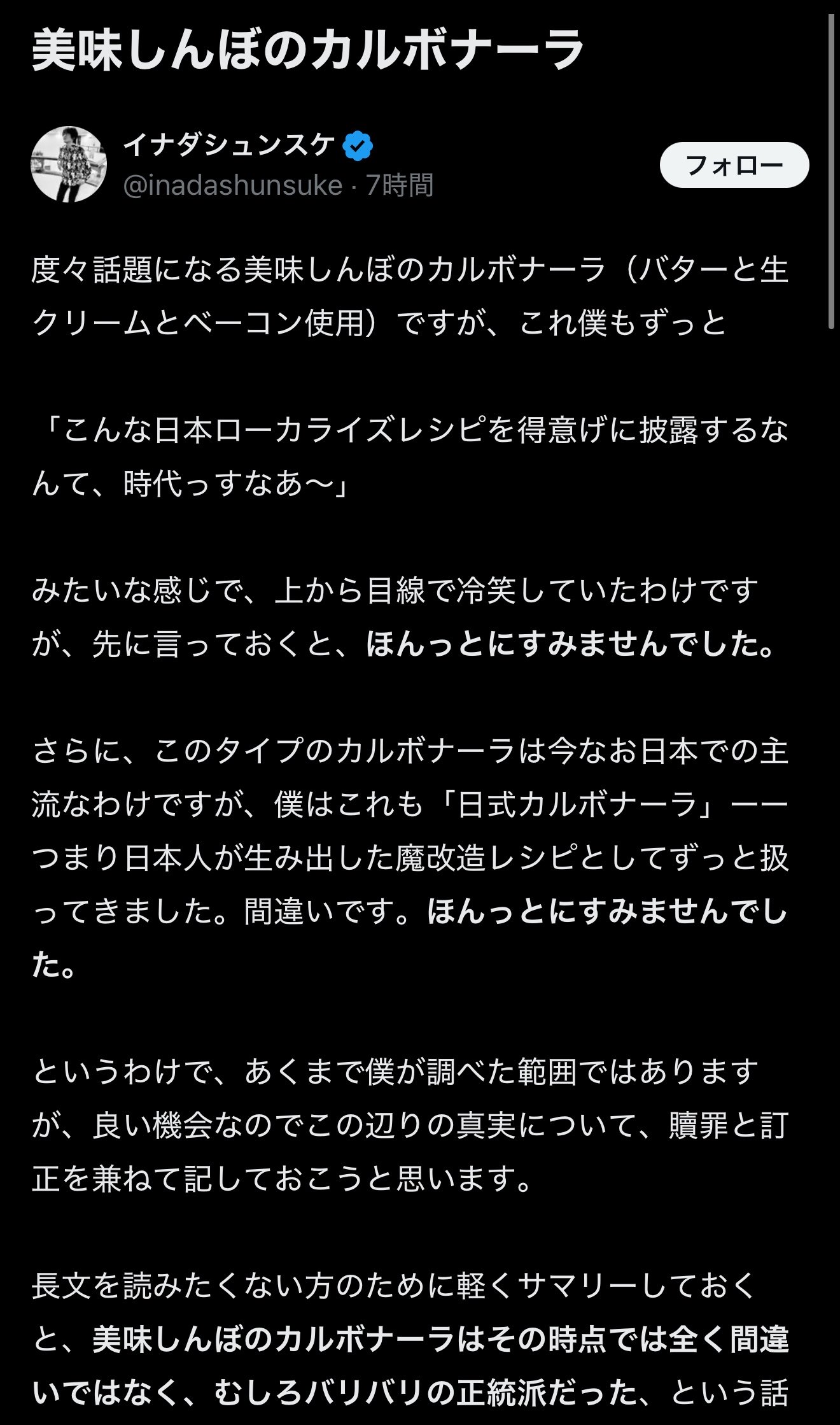This screenshot has width=840, height=1425.
Task: Open イナダシュンスケ's profile picture
Action: coord(69,164)
